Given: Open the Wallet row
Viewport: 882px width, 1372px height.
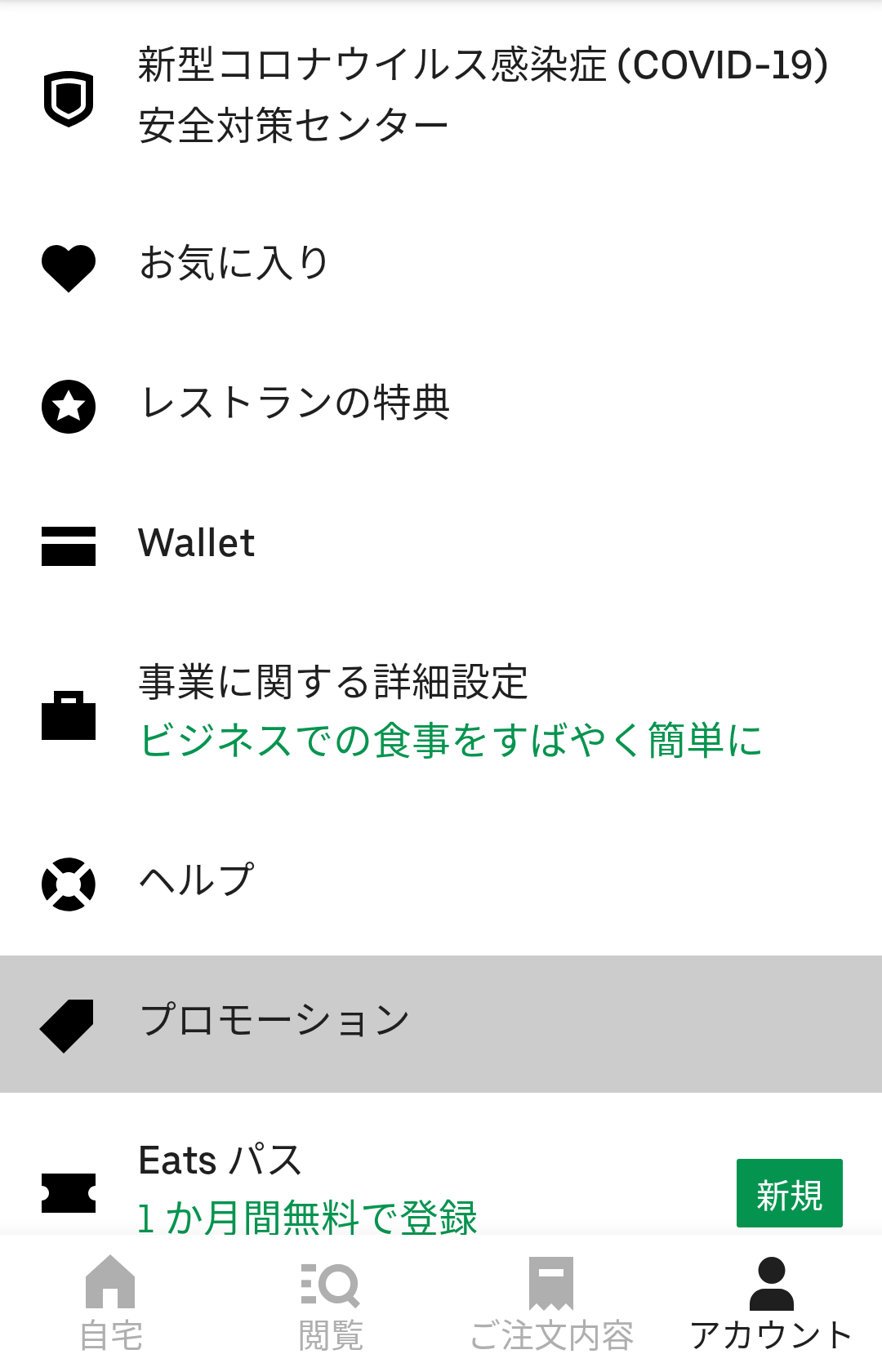Looking at the screenshot, I should coord(441,544).
